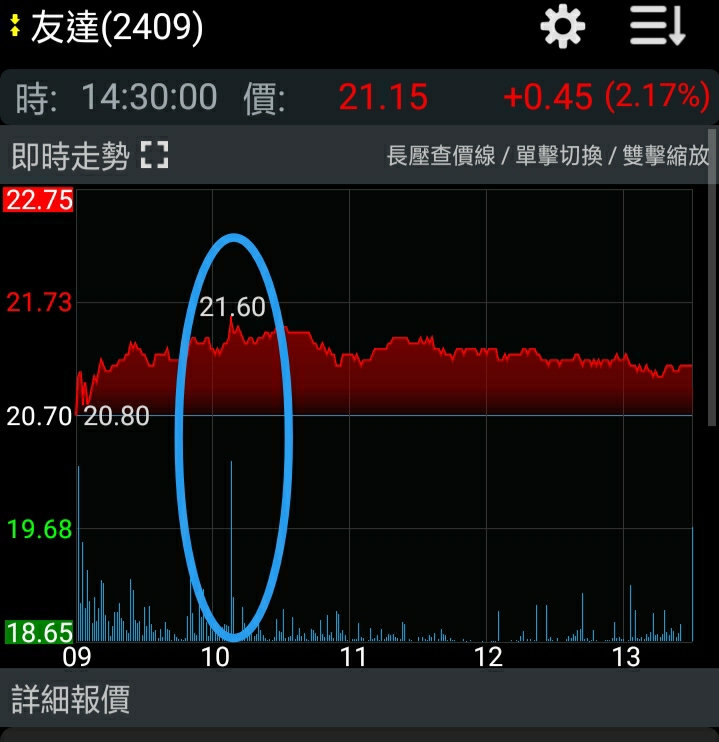This screenshot has height=742, width=719.
Task: Open the settings gear icon
Action: coord(562,27)
